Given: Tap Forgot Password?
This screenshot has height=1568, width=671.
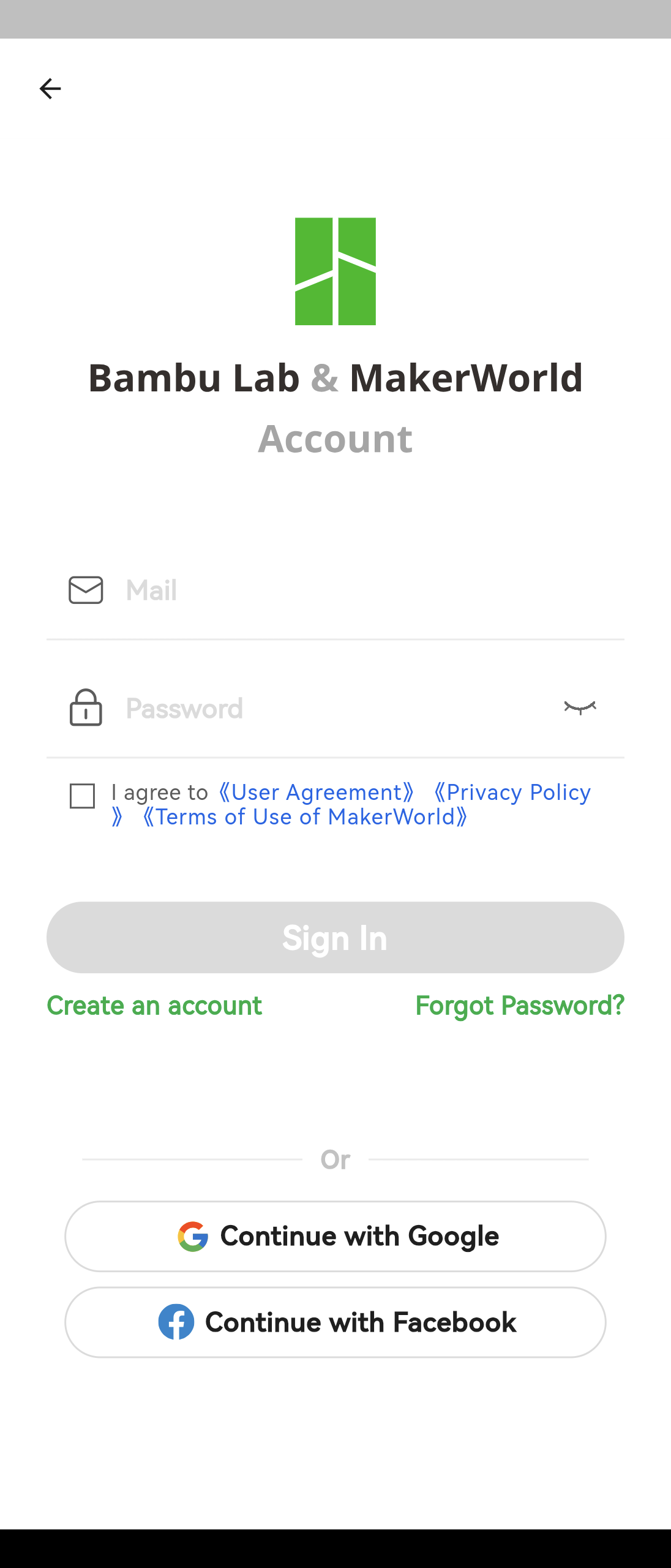Looking at the screenshot, I should (520, 1006).
